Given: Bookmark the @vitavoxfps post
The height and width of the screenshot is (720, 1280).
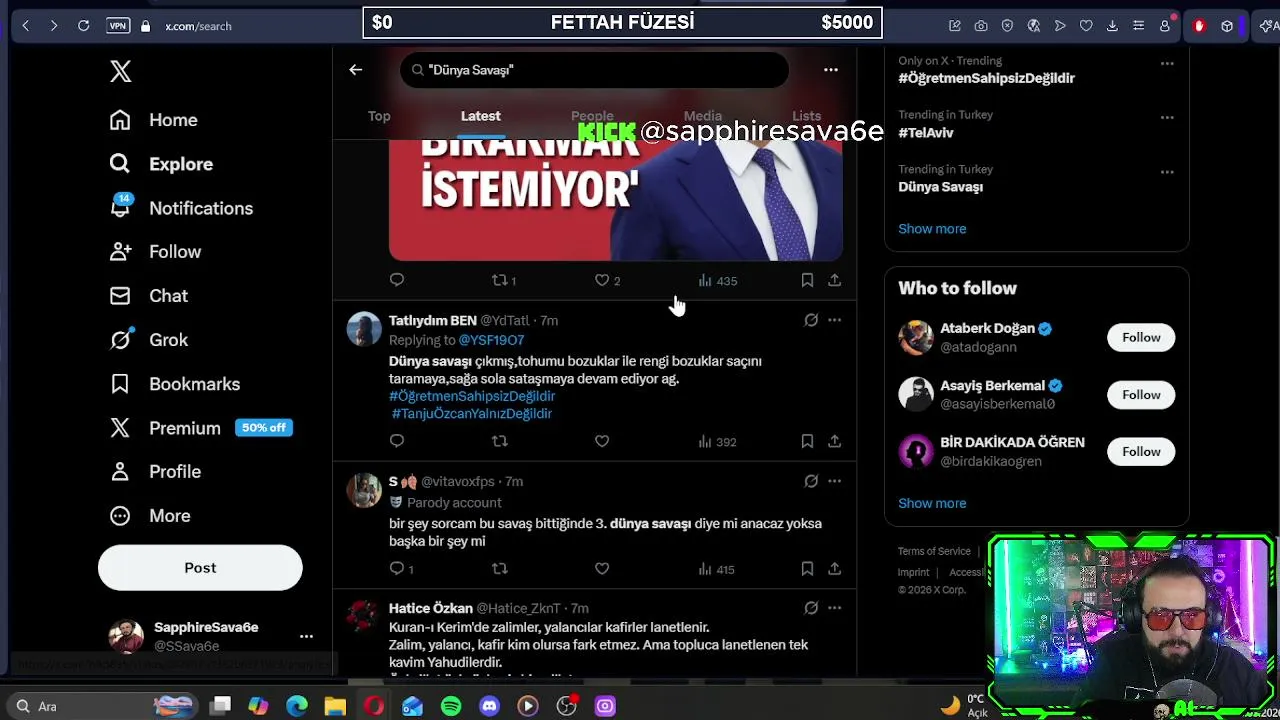Looking at the screenshot, I should [x=807, y=569].
